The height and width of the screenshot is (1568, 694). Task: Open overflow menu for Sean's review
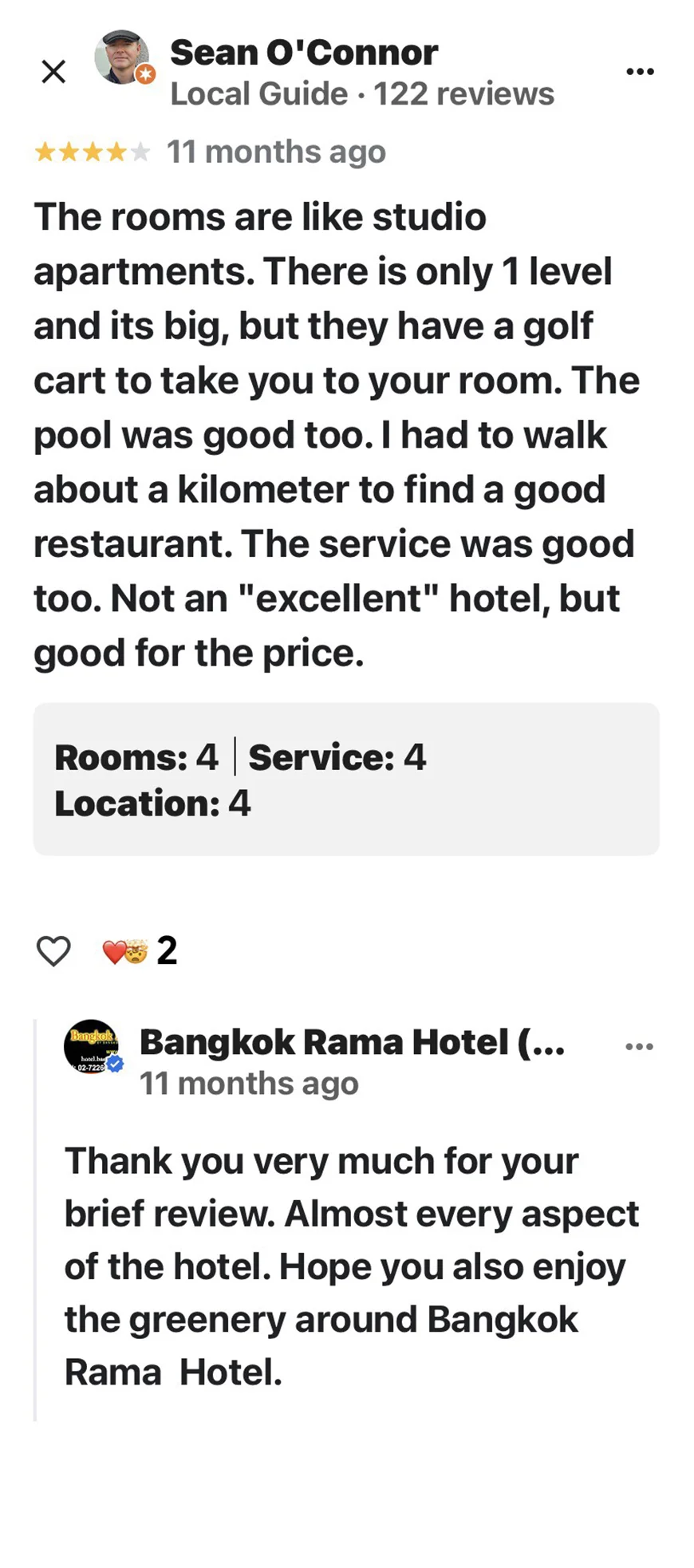(640, 72)
